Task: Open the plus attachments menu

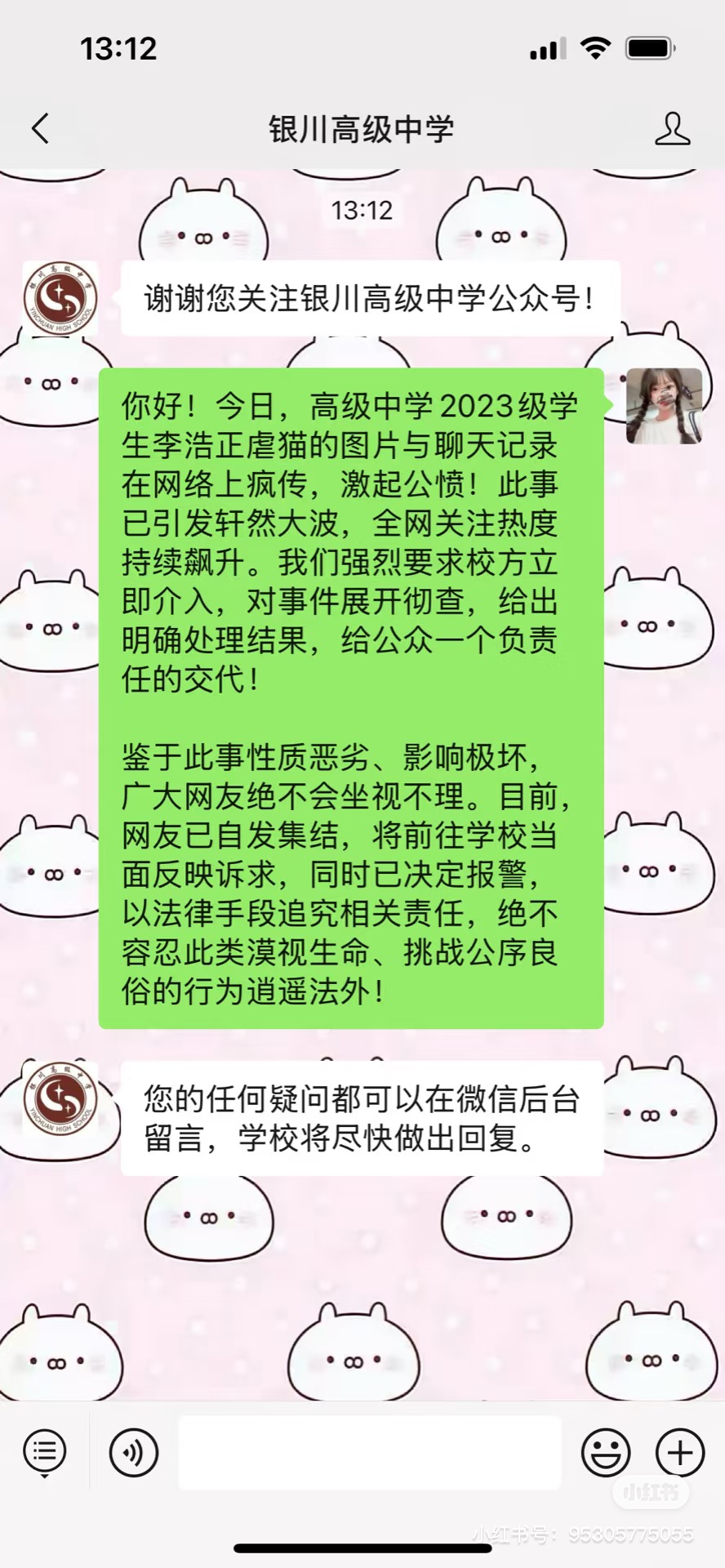Action: click(x=679, y=1452)
